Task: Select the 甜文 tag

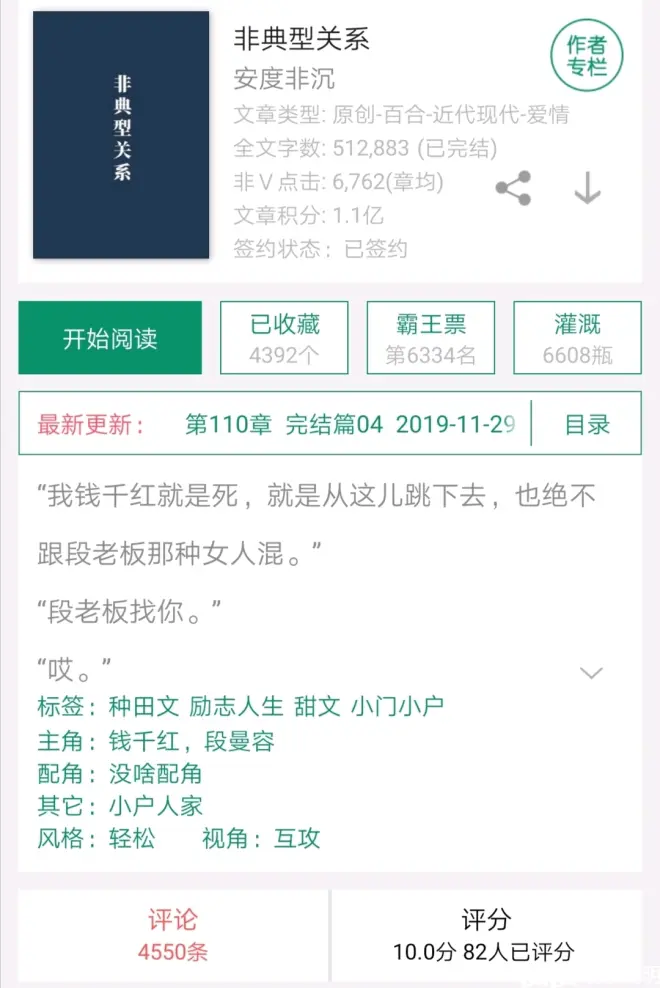Action: point(317,706)
